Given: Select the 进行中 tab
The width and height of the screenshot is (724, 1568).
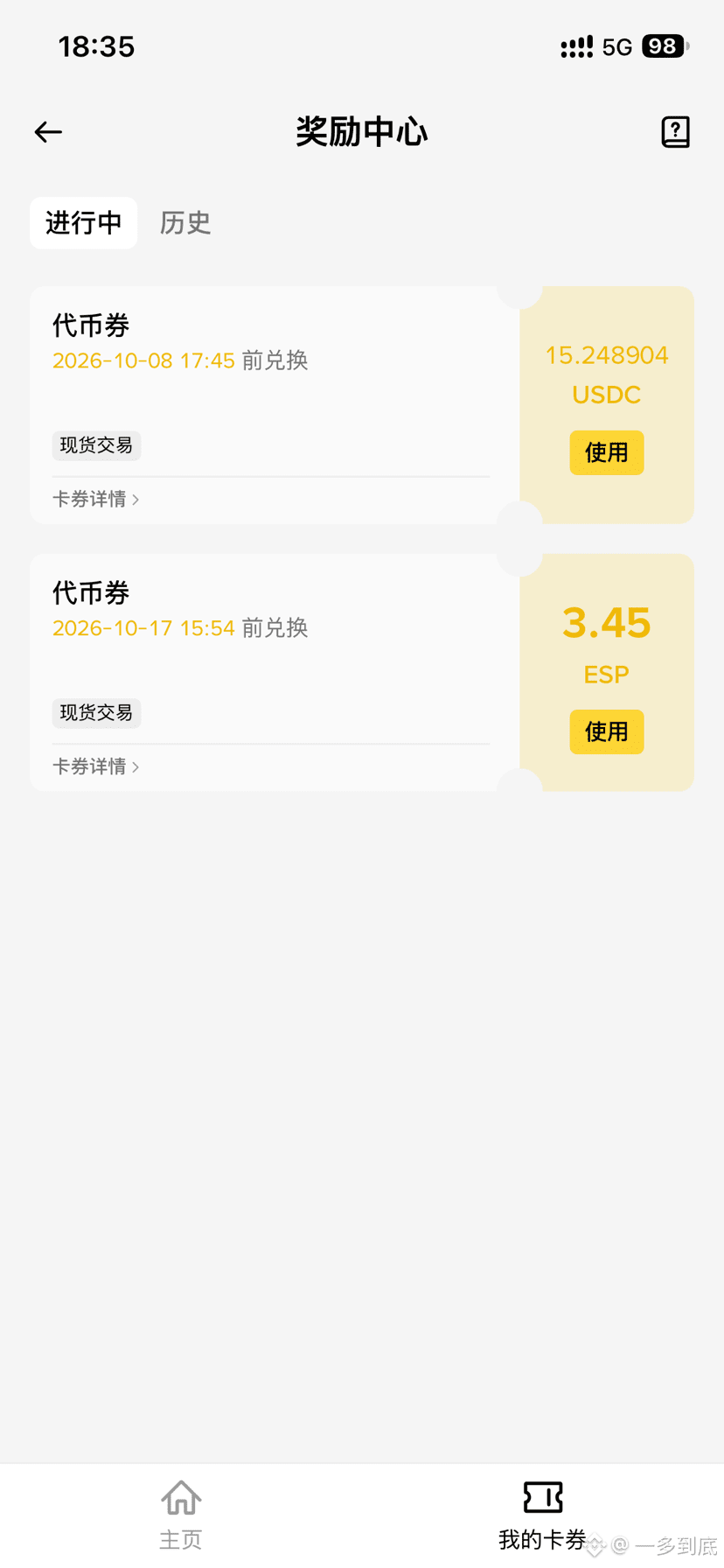Looking at the screenshot, I should coord(84,223).
